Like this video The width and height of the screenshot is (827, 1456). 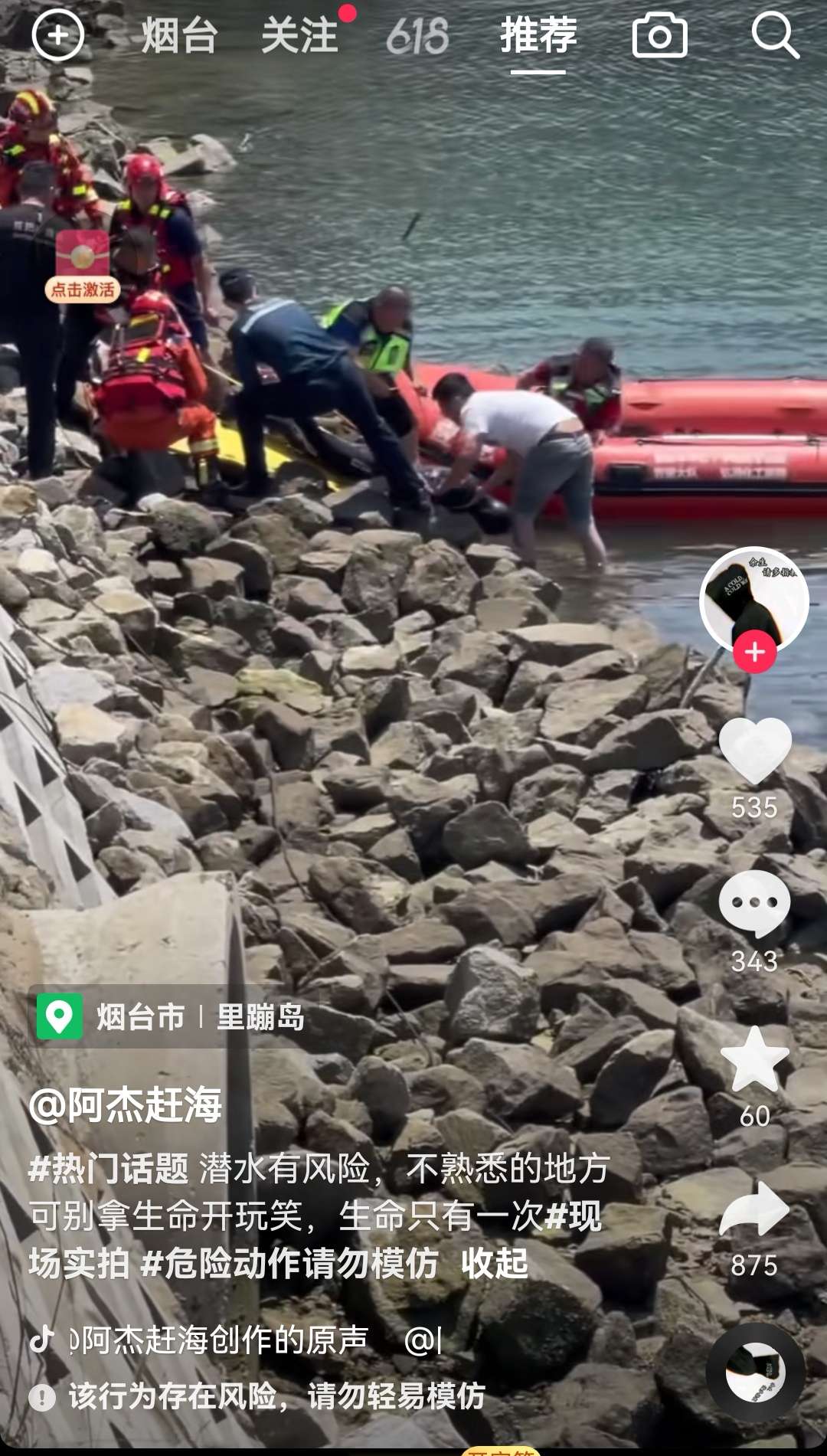[755, 752]
